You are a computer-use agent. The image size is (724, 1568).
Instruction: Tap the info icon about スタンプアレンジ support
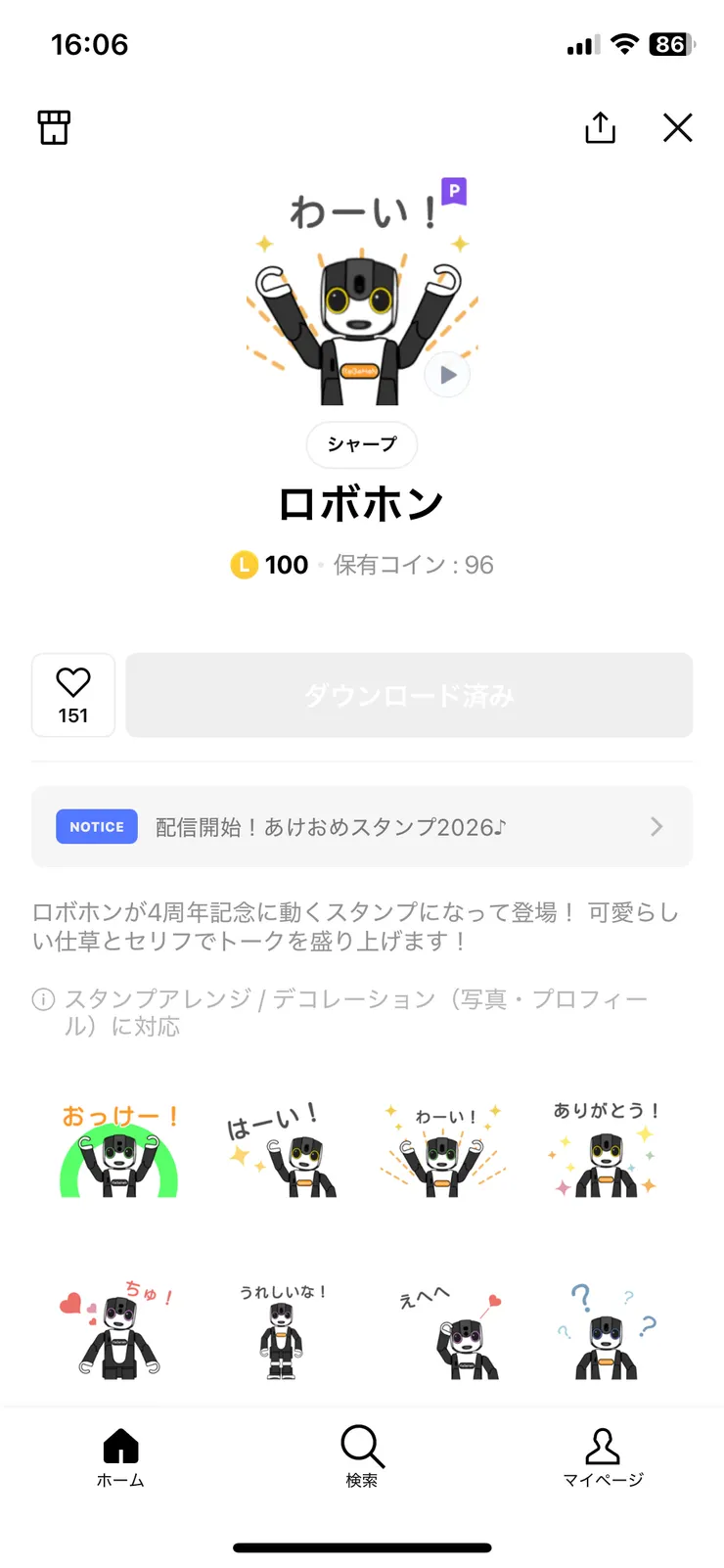coord(41,999)
